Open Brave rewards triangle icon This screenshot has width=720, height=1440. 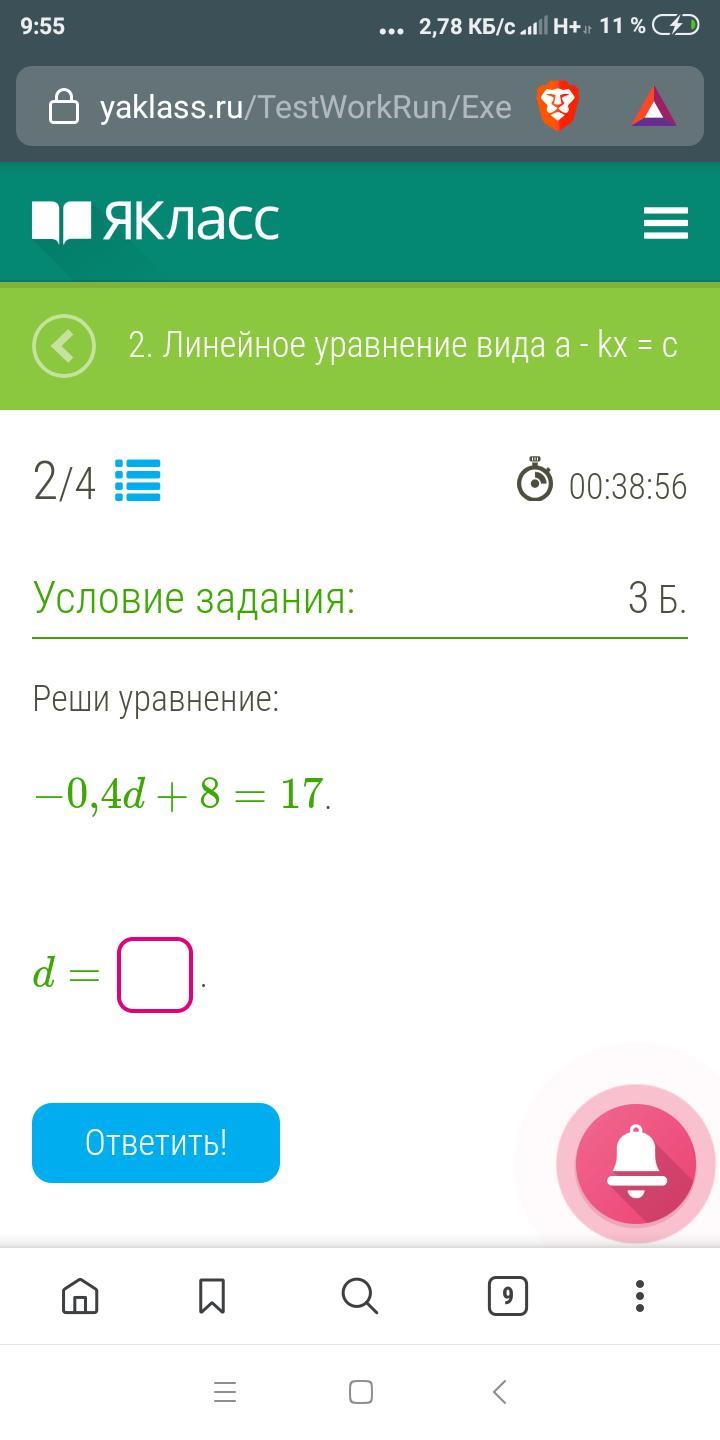(654, 107)
